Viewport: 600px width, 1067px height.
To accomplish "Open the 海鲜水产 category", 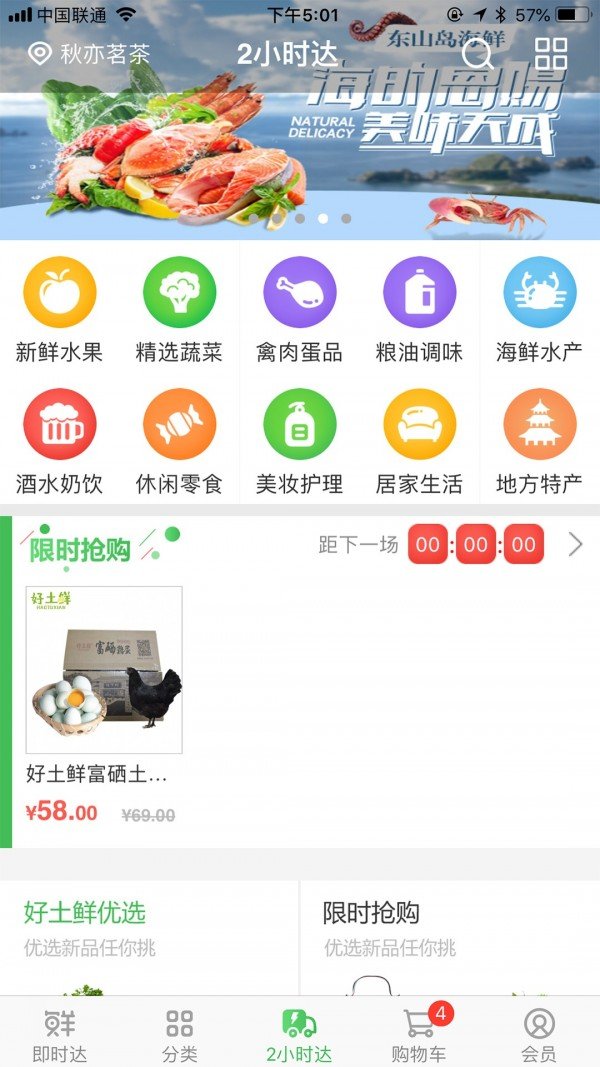I will [x=540, y=310].
